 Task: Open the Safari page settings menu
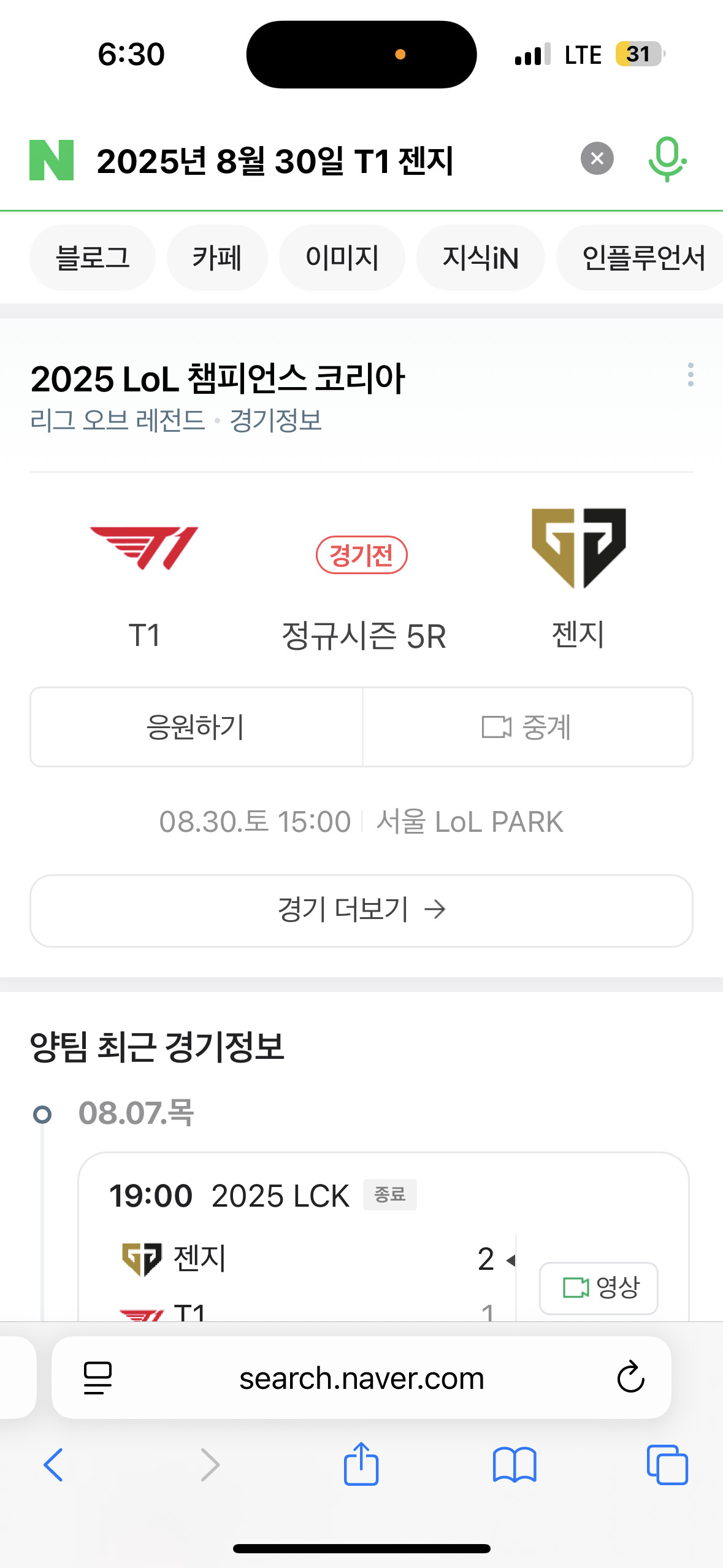point(98,1378)
